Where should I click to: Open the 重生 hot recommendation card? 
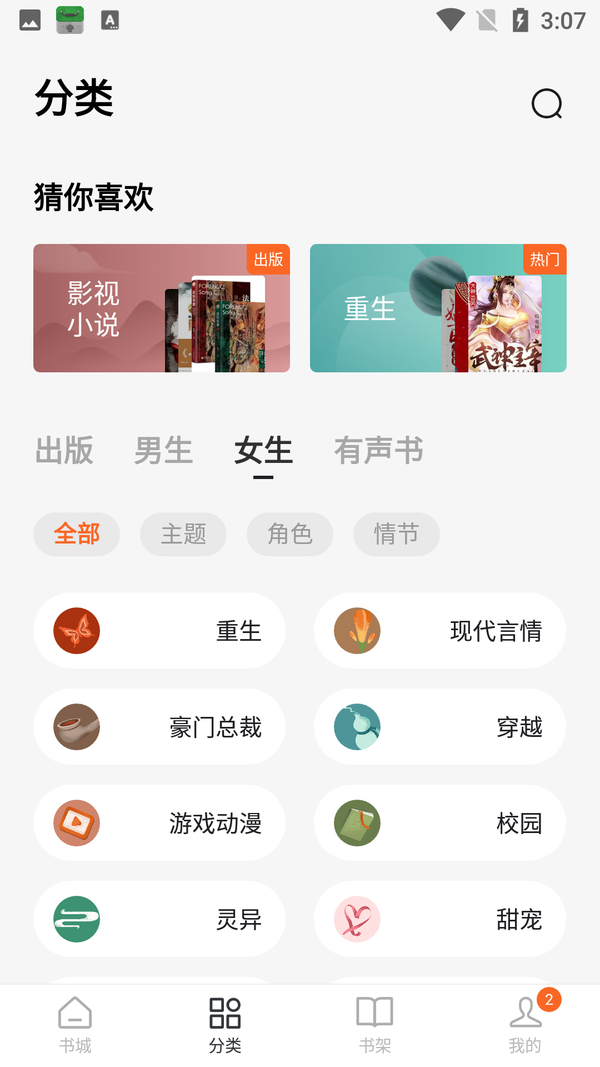[x=438, y=308]
